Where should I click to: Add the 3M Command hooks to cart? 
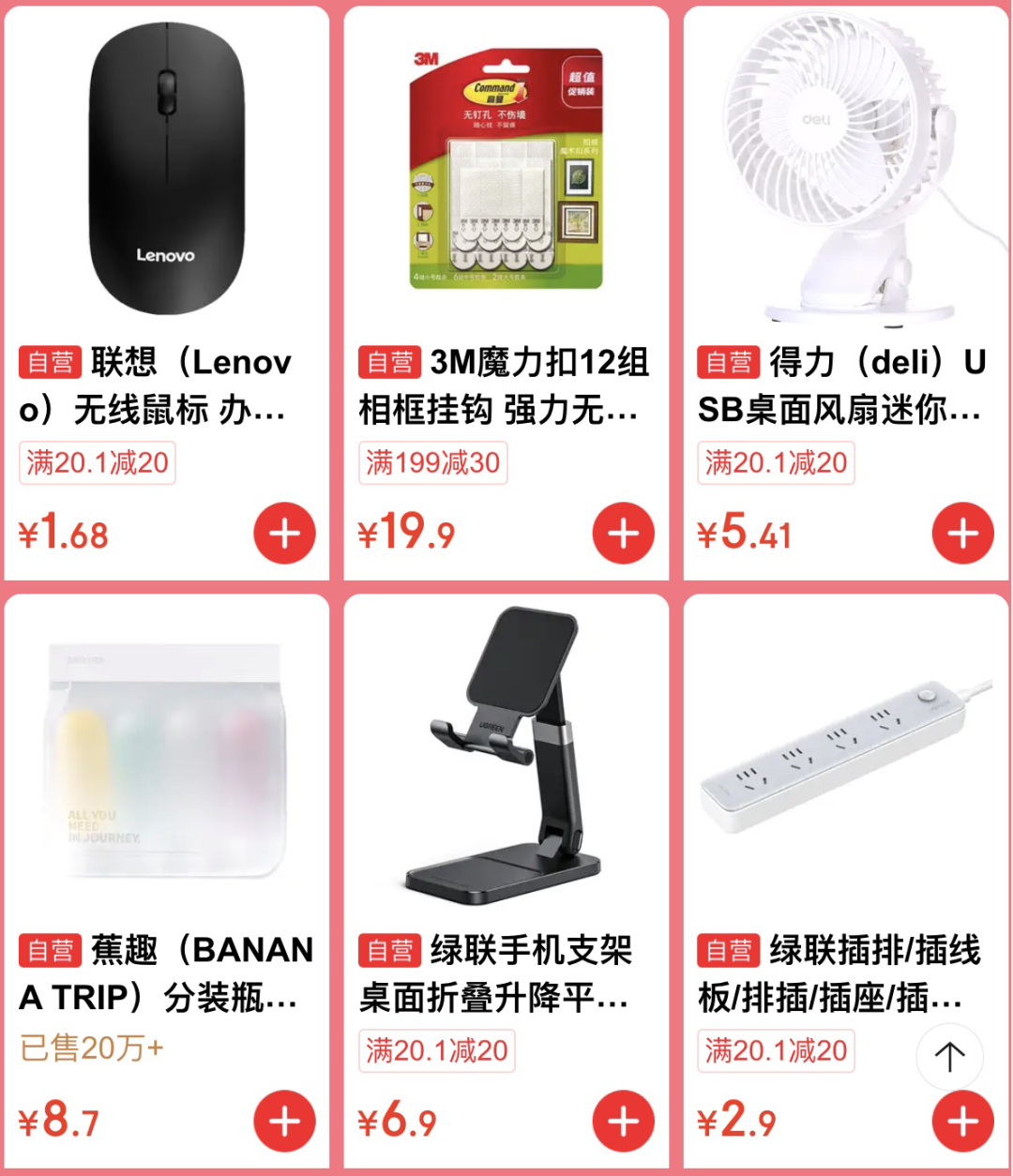click(x=623, y=534)
